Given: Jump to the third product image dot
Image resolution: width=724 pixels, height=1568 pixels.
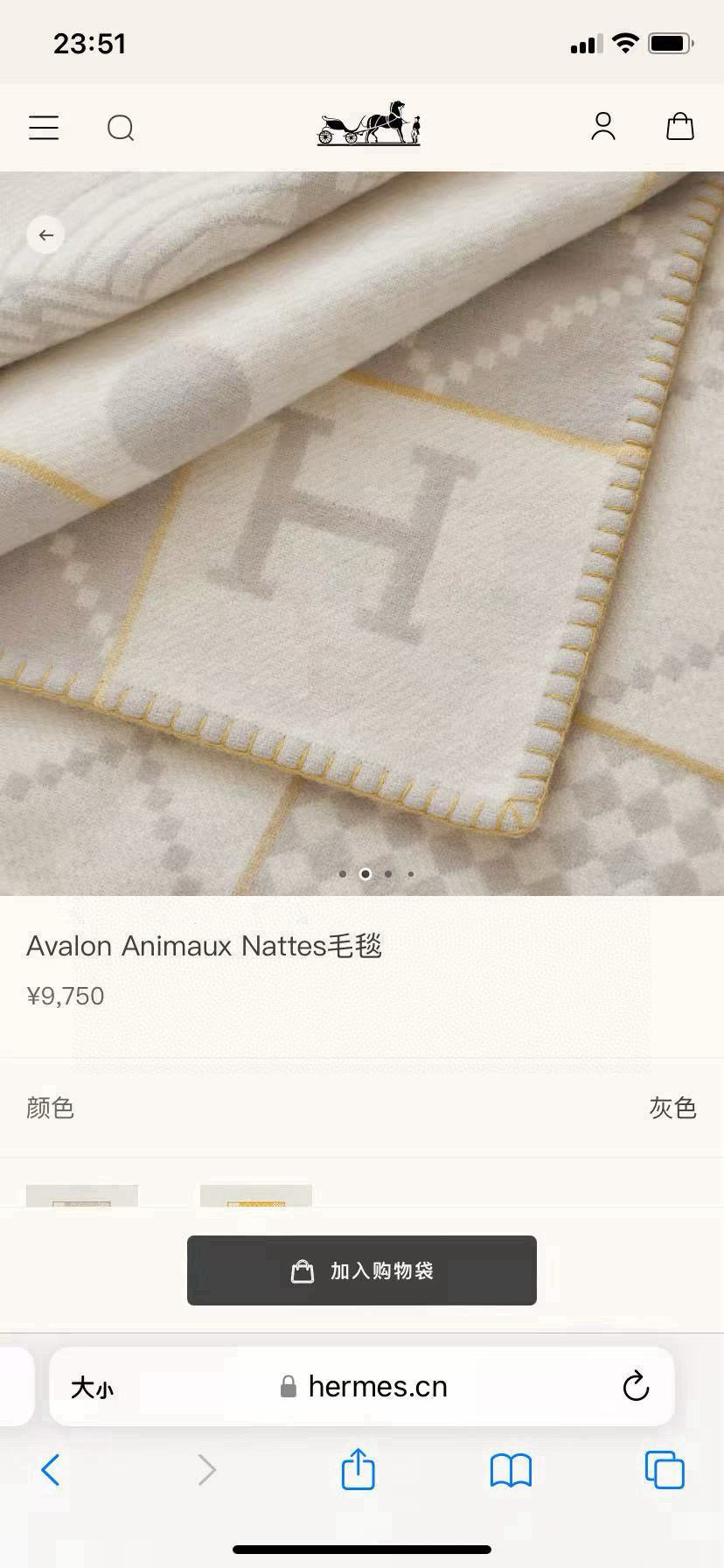Looking at the screenshot, I should click(x=388, y=873).
